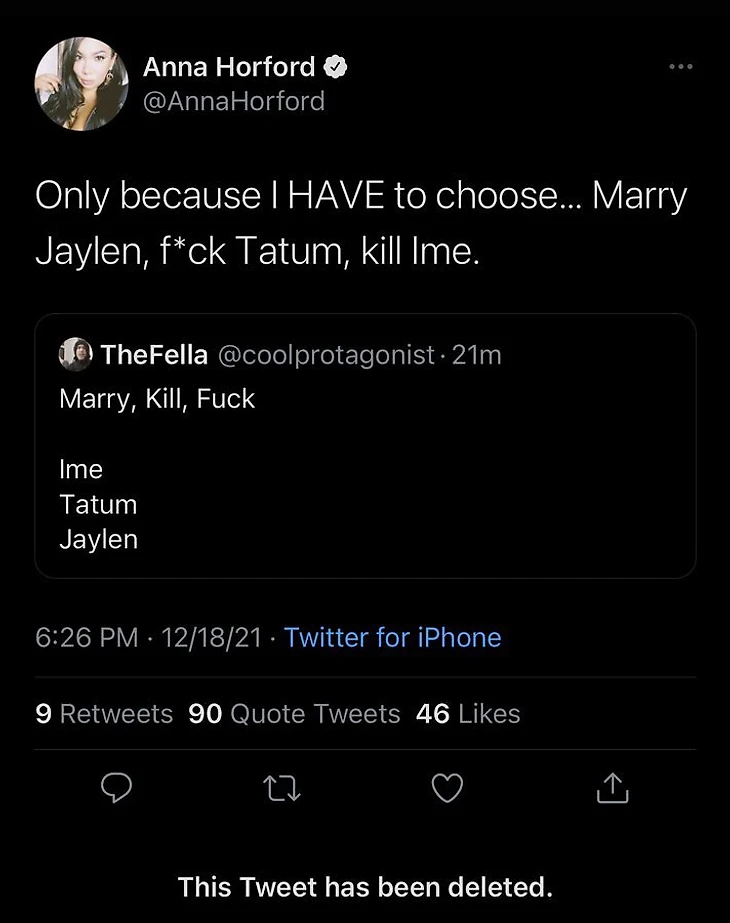
Task: Open the Twitter for iPhone link
Action: coord(392,637)
